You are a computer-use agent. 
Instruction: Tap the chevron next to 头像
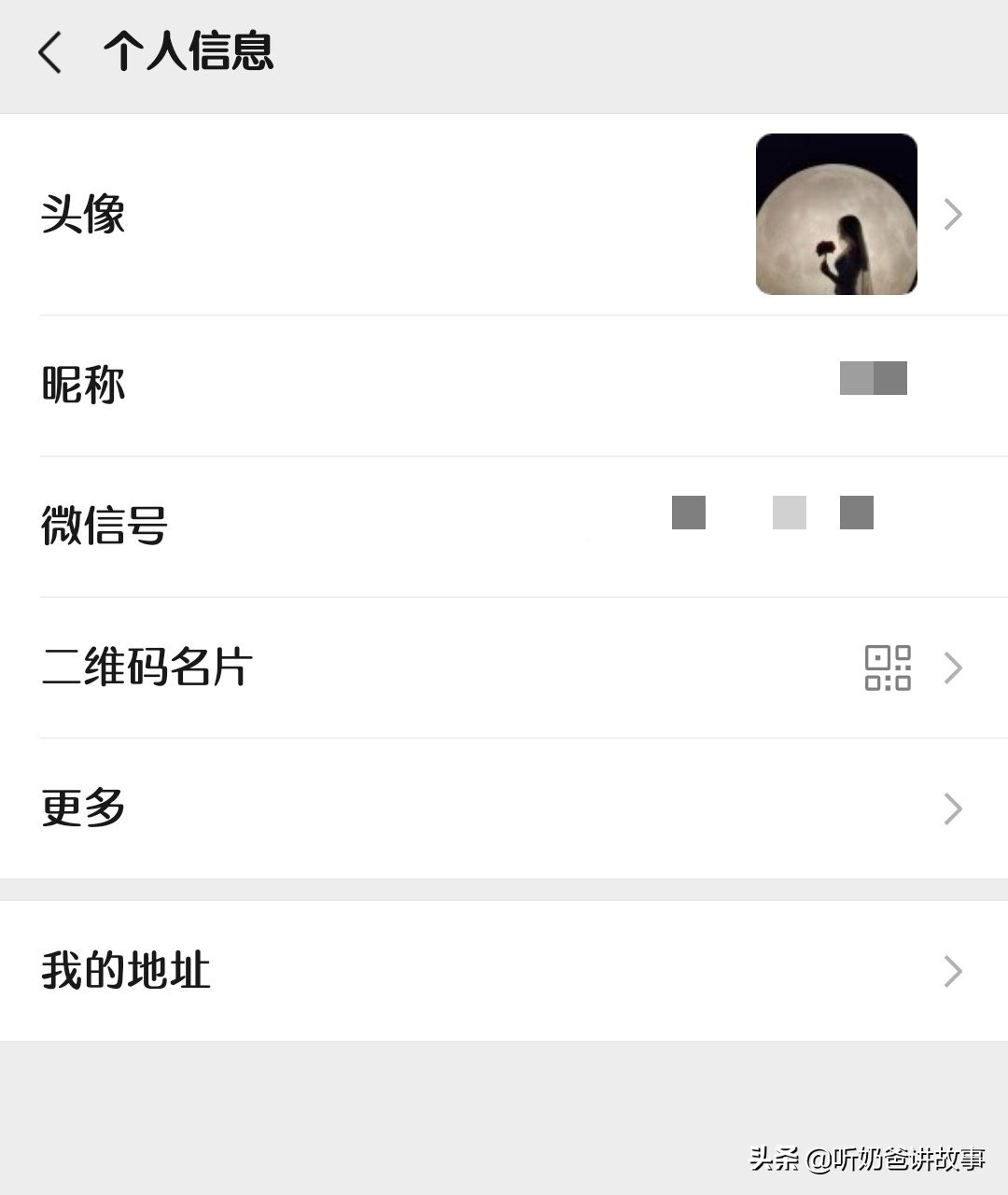953,214
